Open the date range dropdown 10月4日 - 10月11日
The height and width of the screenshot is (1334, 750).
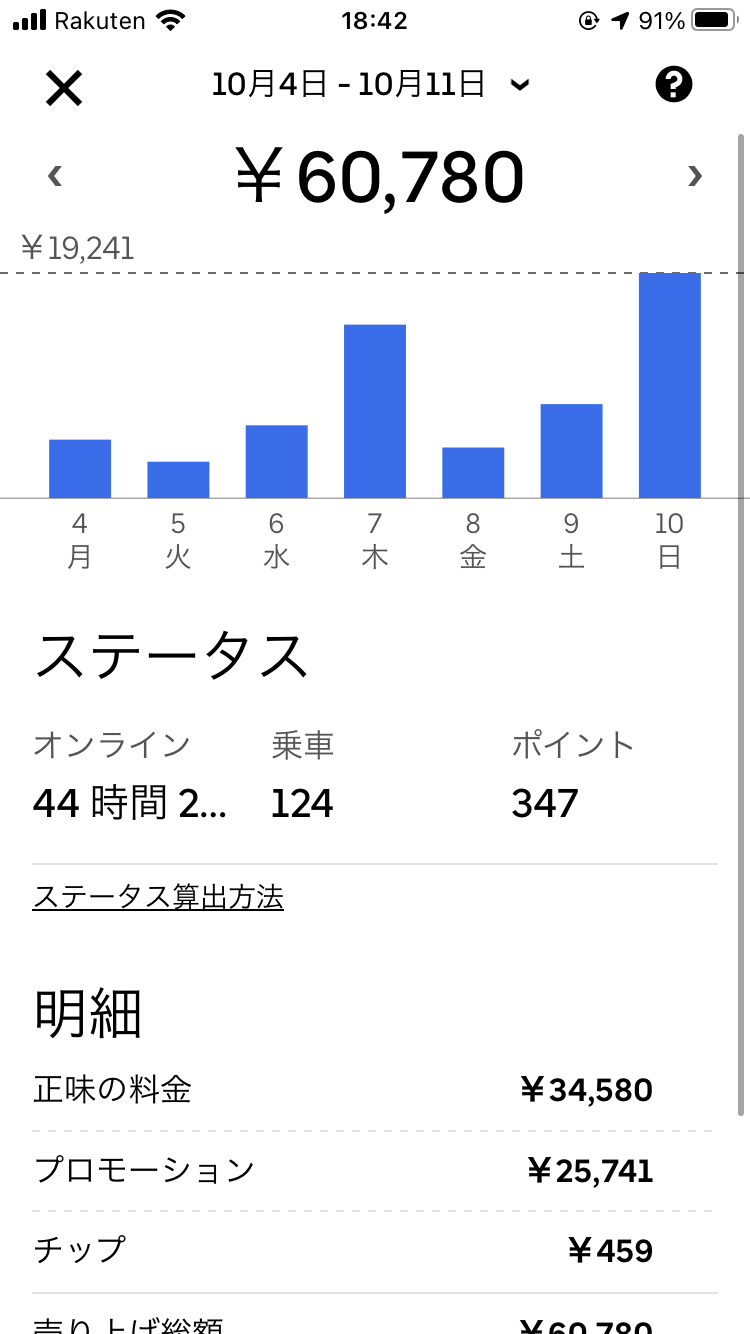pos(369,85)
